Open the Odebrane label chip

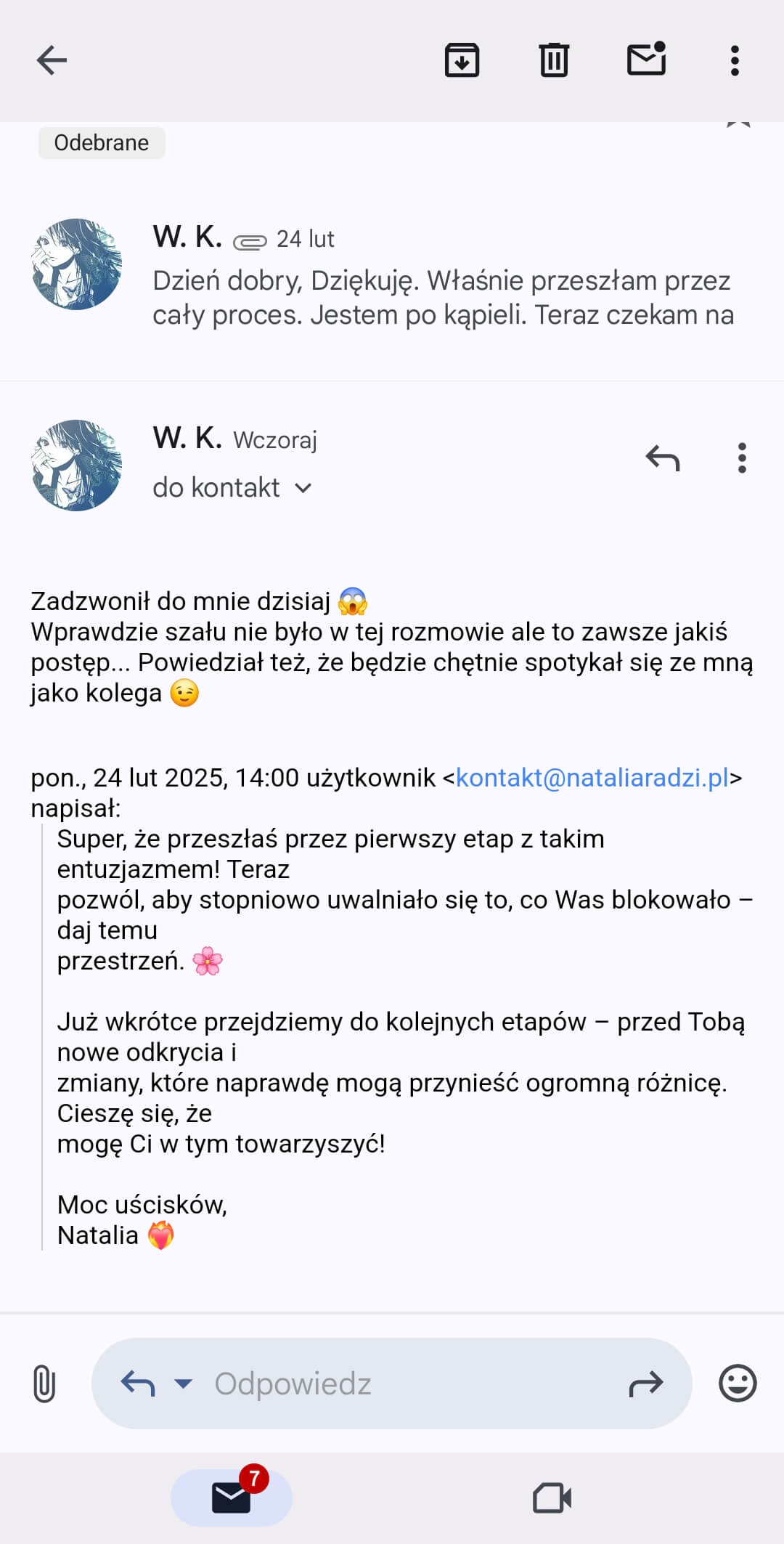102,143
